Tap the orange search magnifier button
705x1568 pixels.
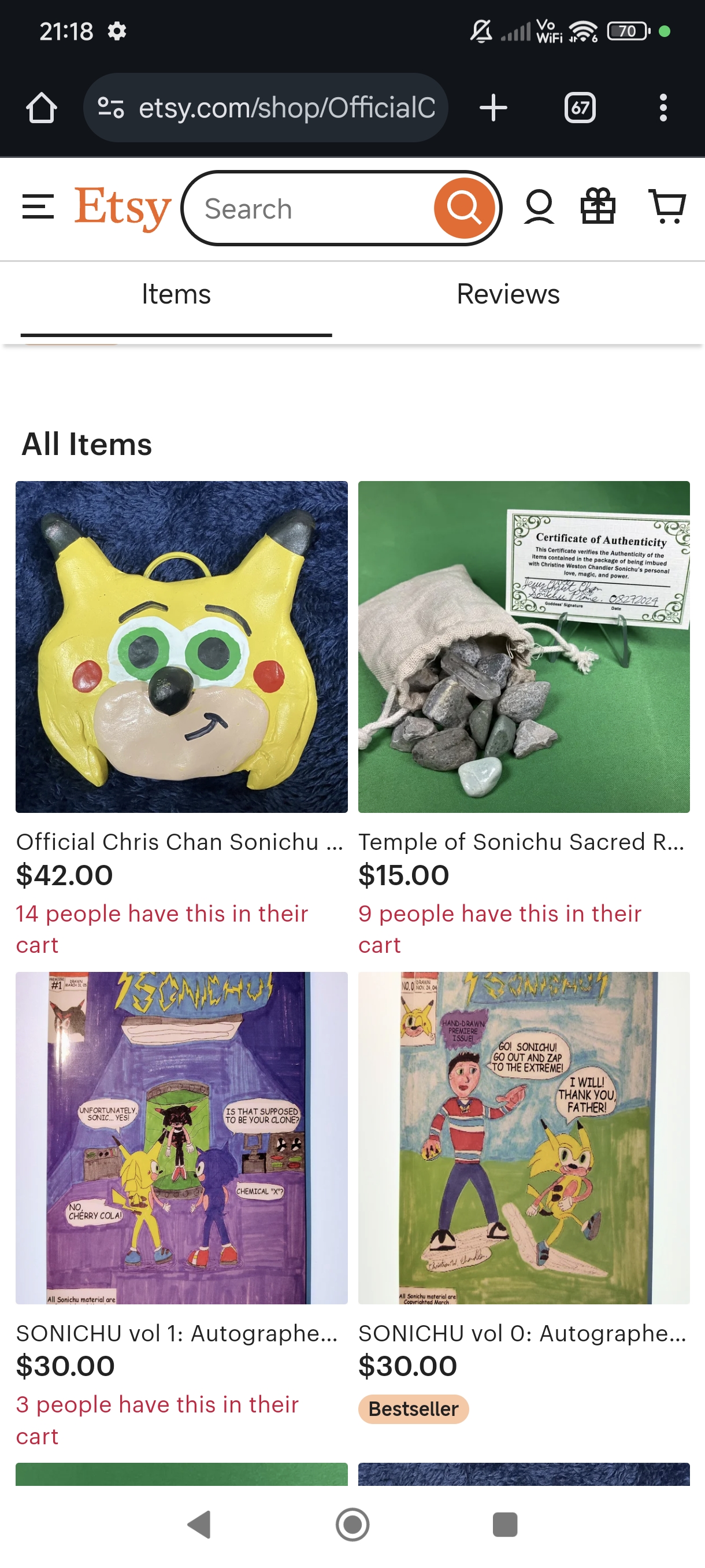pyautogui.click(x=465, y=208)
